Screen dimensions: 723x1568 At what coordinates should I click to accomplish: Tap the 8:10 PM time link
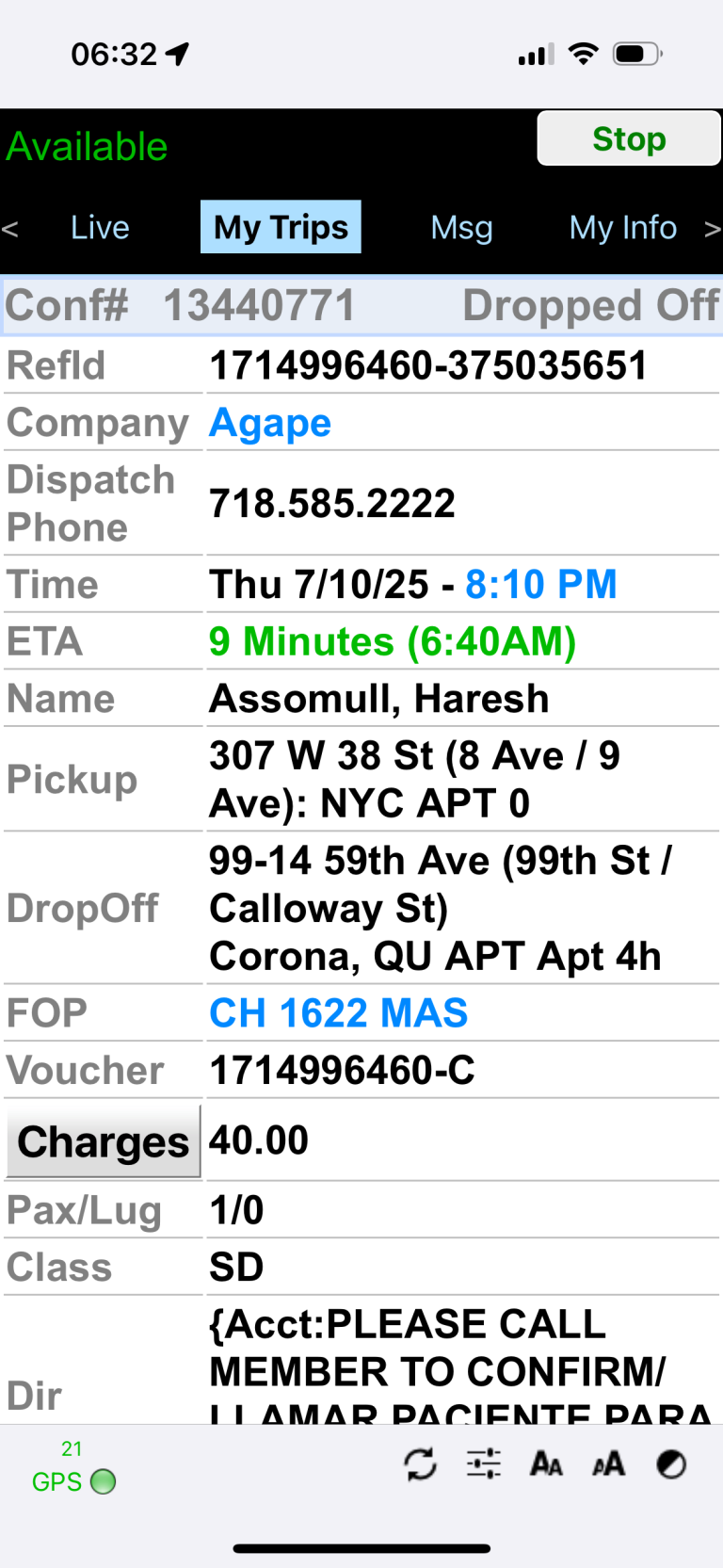(540, 584)
